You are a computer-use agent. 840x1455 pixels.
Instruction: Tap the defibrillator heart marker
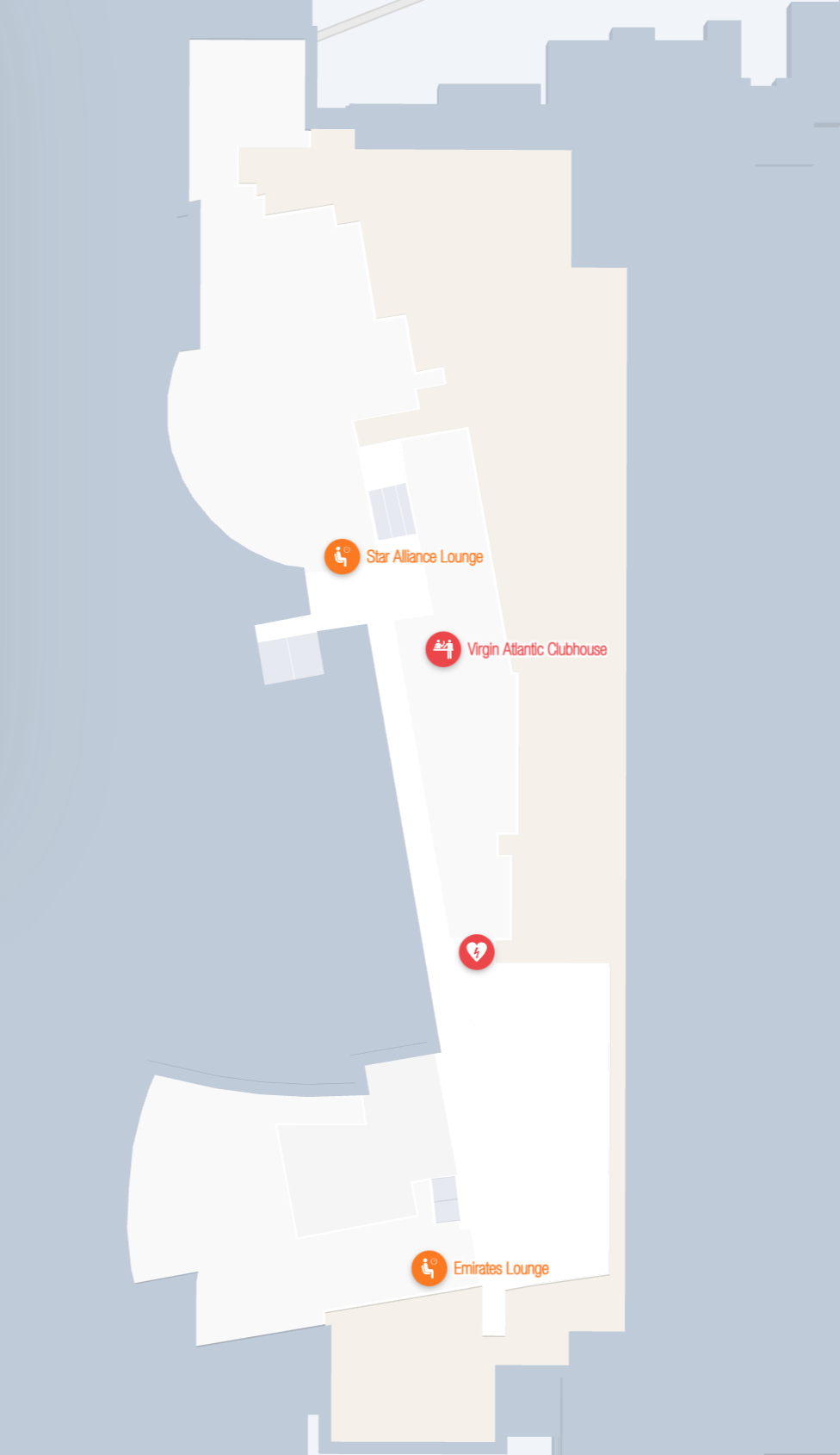tap(476, 952)
